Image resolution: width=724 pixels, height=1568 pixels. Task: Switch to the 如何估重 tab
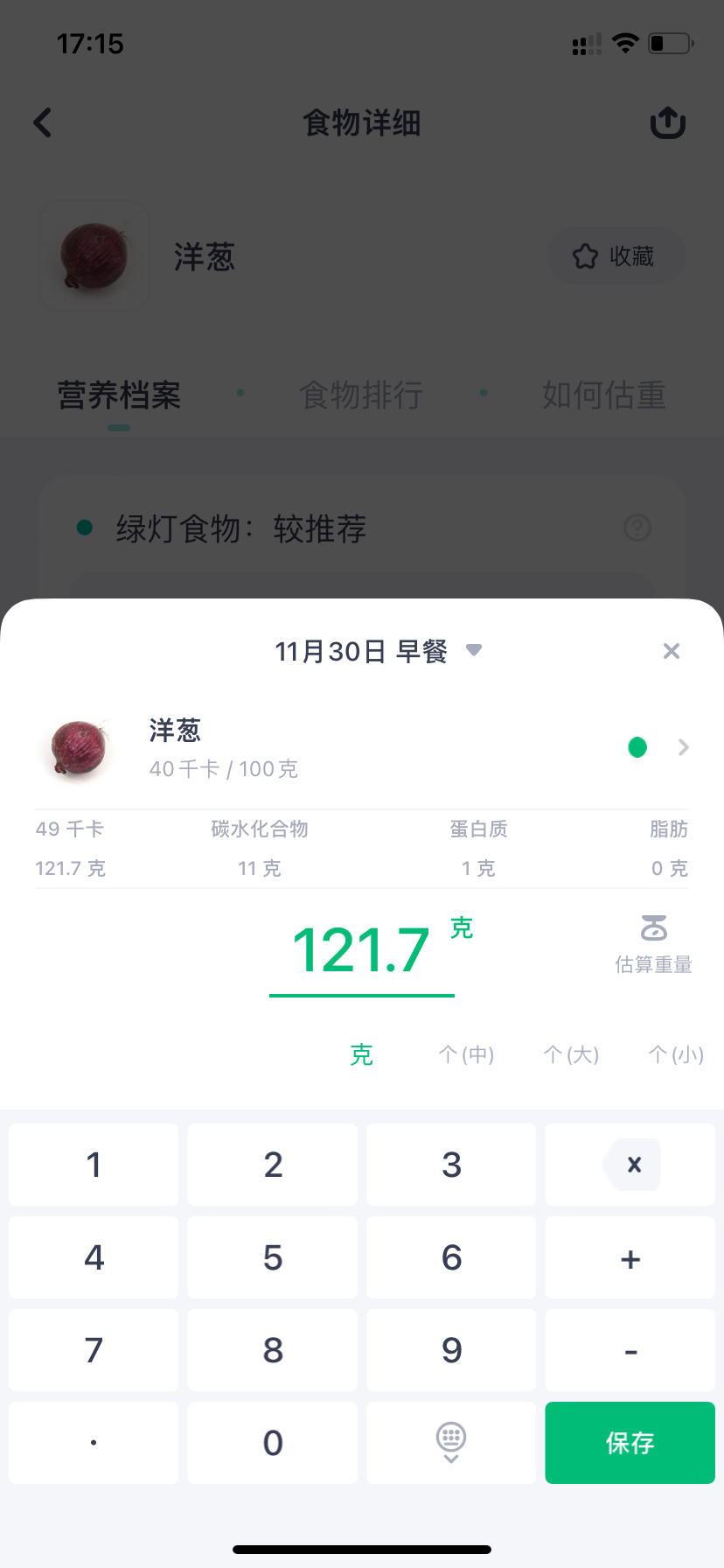[x=604, y=395]
